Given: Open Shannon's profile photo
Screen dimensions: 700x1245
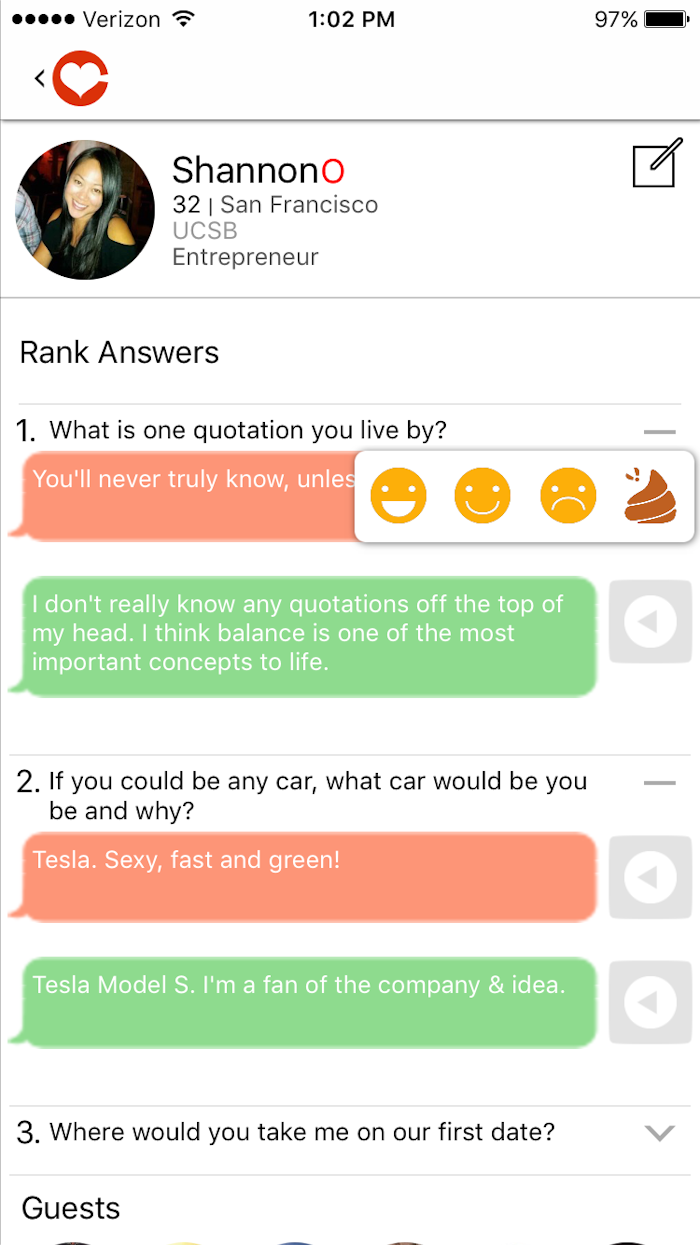Looking at the screenshot, I should pyautogui.click(x=85, y=210).
